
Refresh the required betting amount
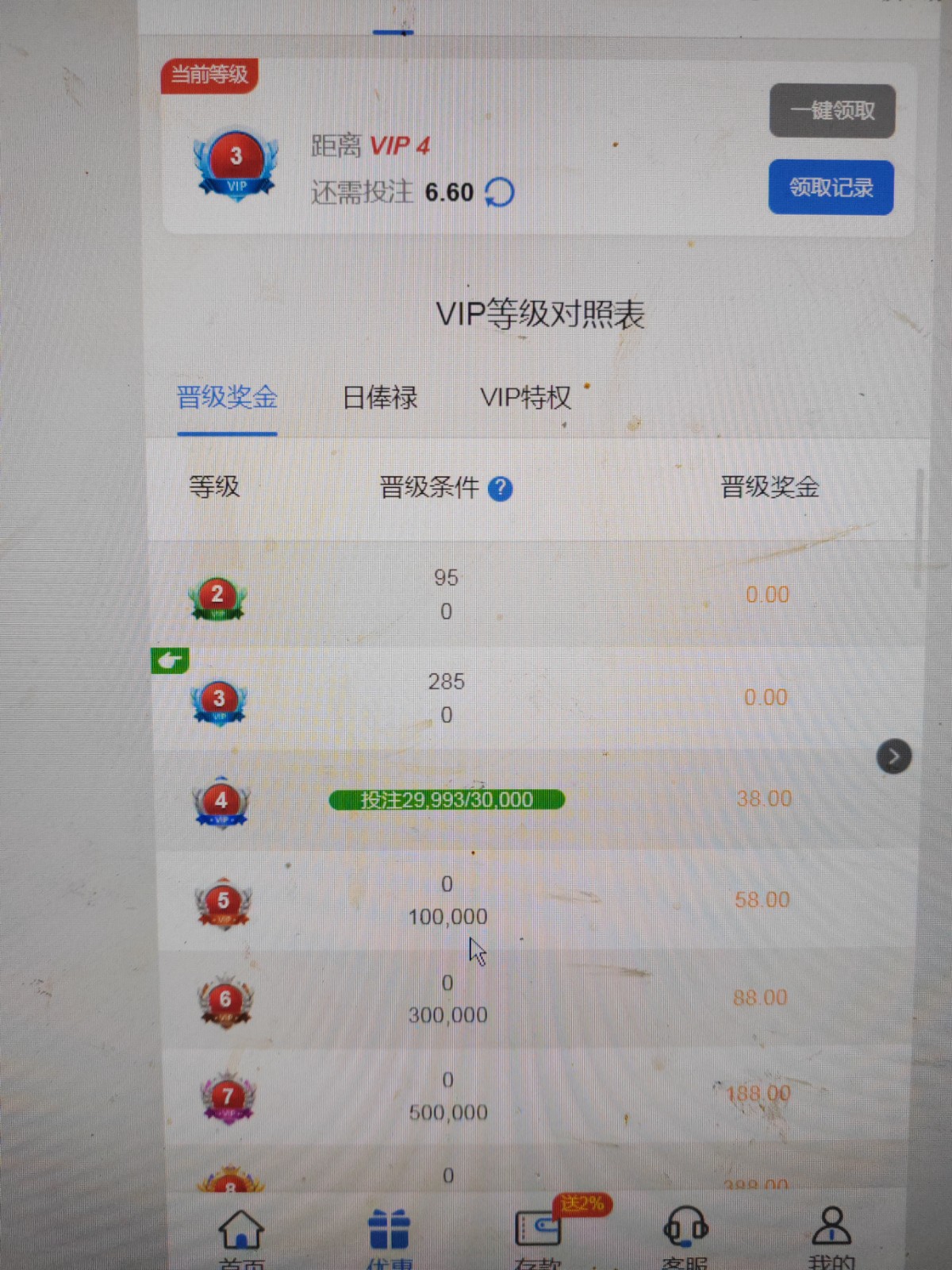[499, 192]
